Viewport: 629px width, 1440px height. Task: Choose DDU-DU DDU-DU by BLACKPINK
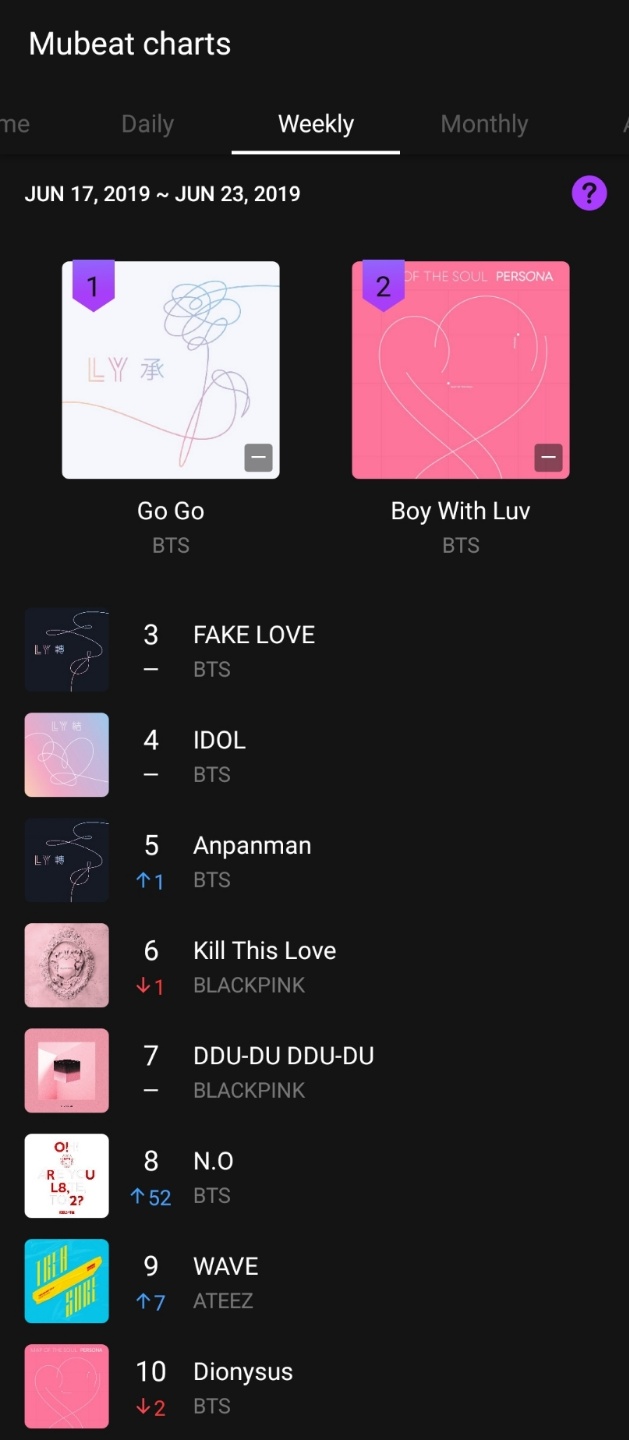click(314, 1070)
